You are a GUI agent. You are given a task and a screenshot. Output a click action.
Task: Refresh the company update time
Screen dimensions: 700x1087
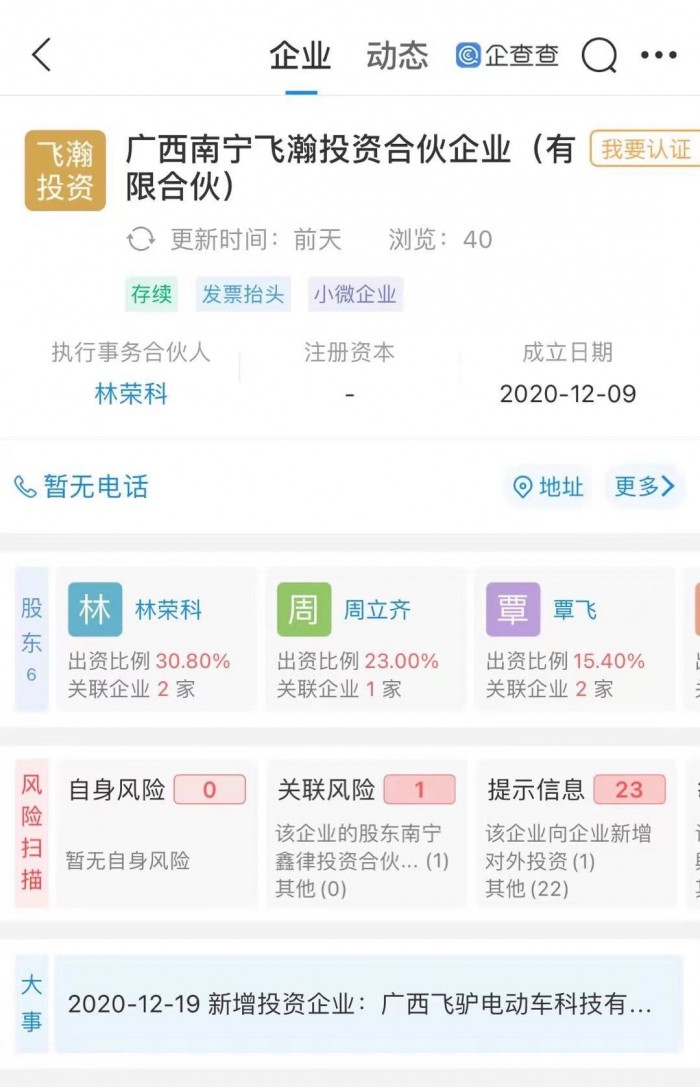(141, 239)
